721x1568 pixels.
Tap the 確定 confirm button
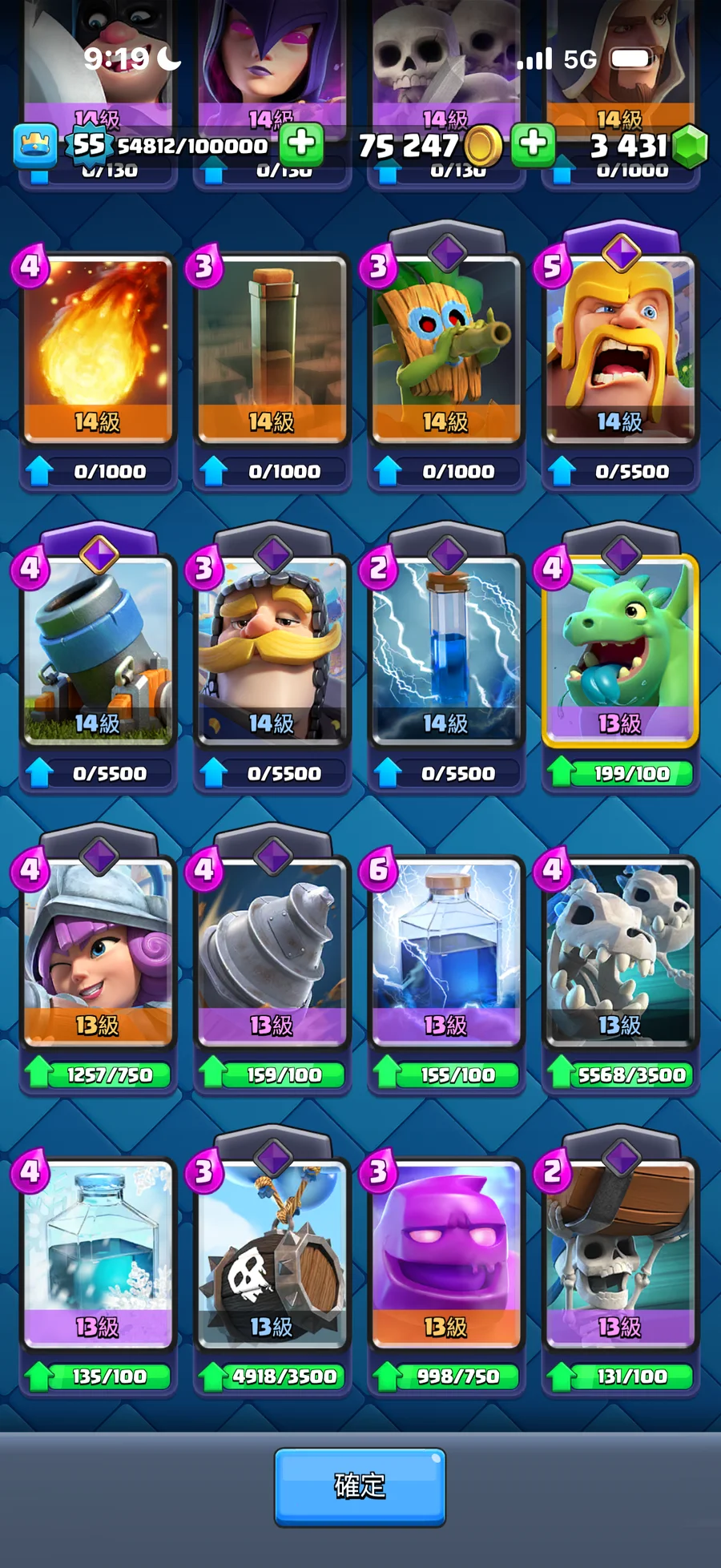[x=360, y=1486]
